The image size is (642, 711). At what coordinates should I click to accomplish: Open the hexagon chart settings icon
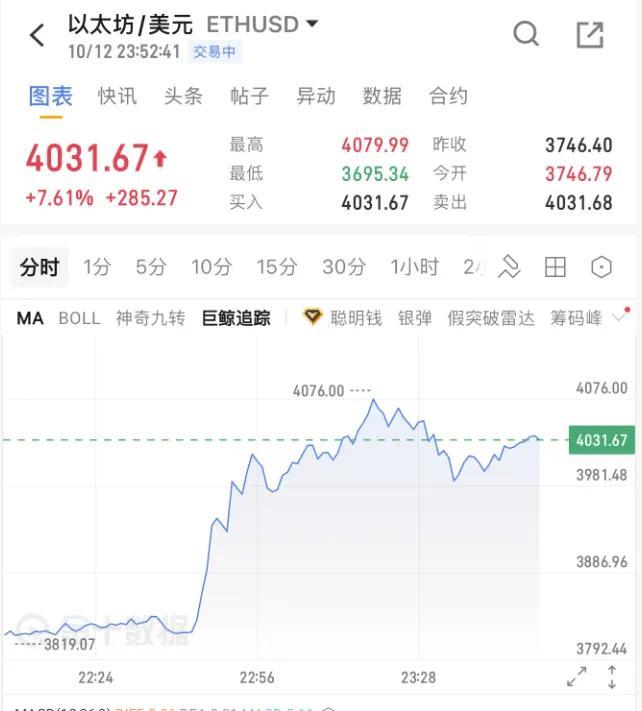(x=601, y=267)
